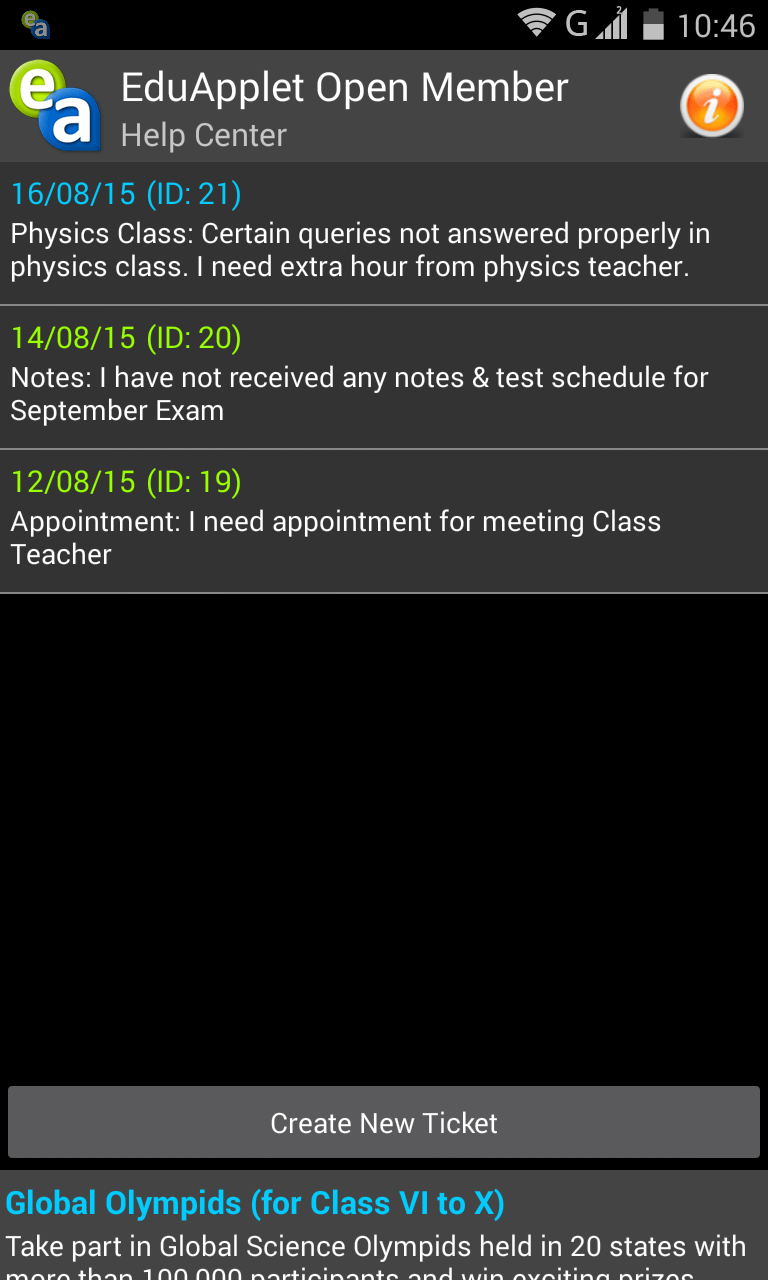The image size is (768, 1280).
Task: Open the orange info icon
Action: pos(712,106)
